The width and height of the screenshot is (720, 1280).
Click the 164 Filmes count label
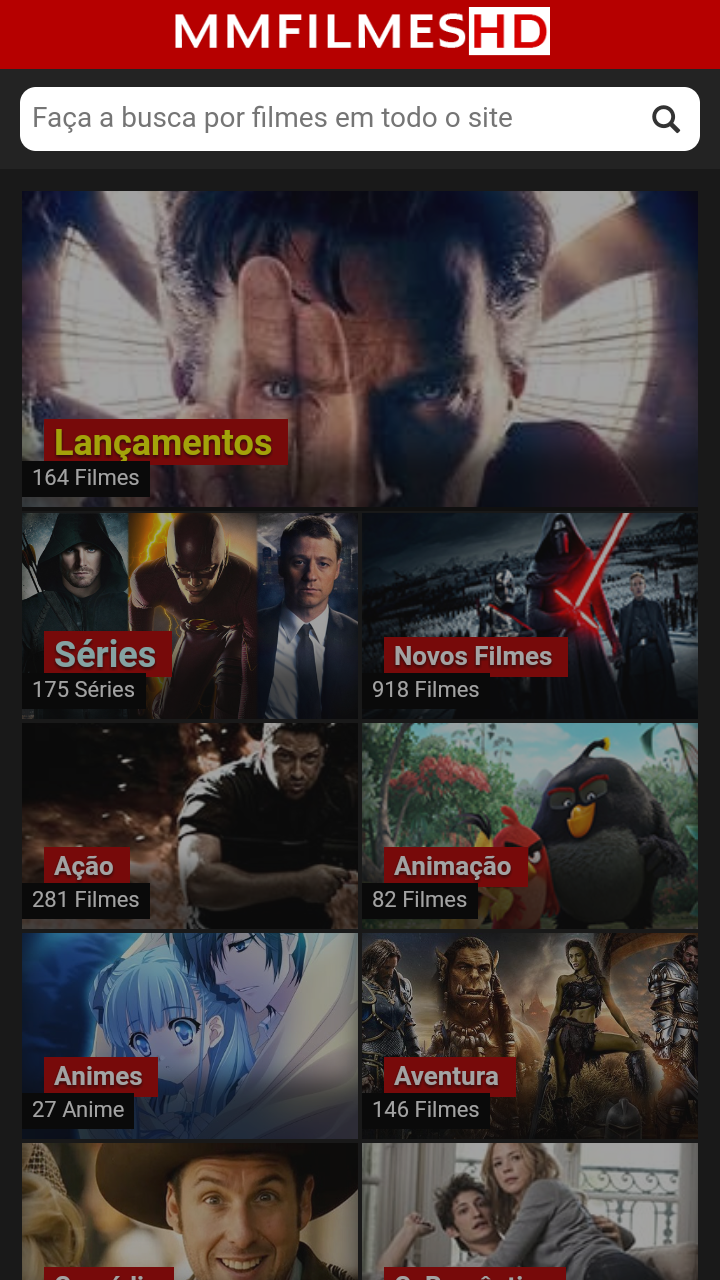pyautogui.click(x=86, y=478)
